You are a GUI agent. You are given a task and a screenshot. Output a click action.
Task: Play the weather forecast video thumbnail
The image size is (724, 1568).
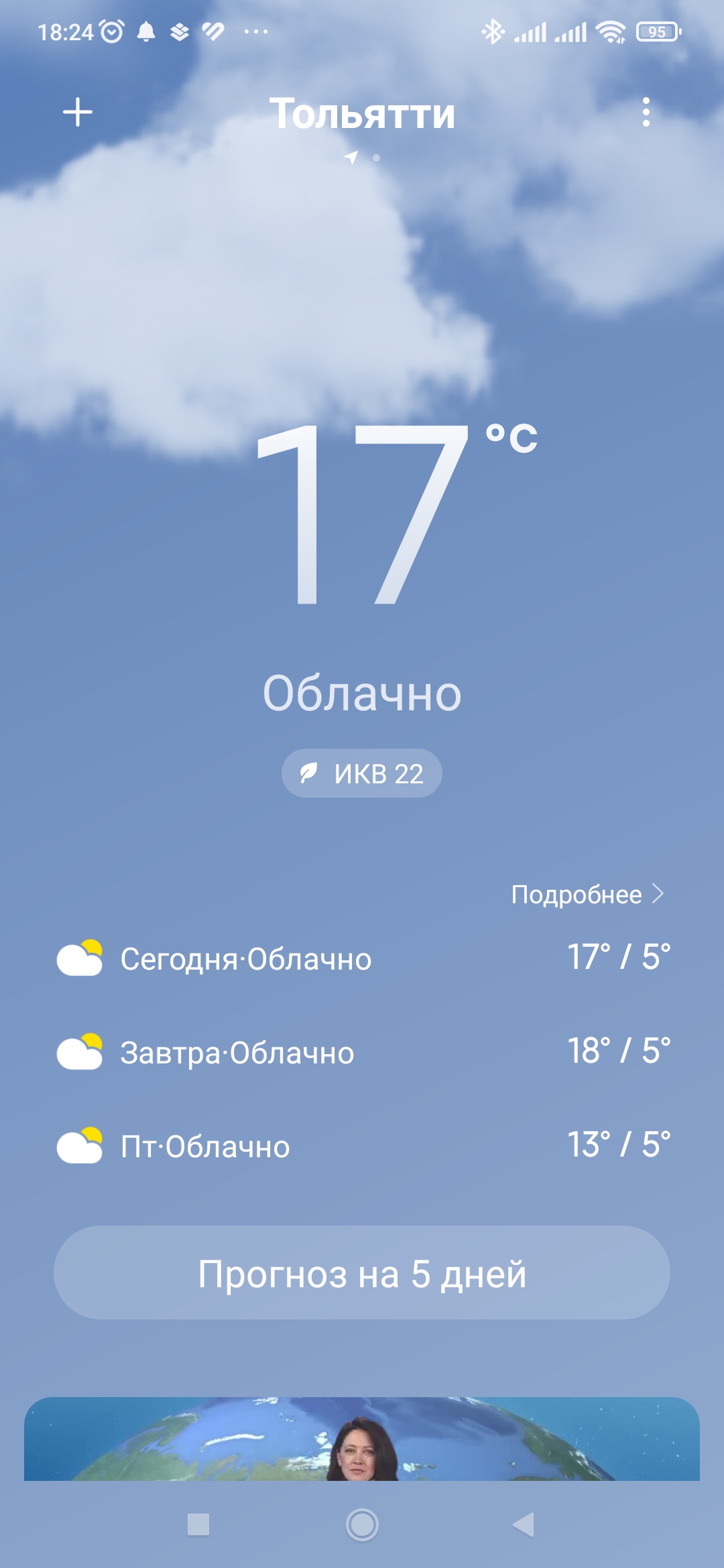[x=362, y=1441]
